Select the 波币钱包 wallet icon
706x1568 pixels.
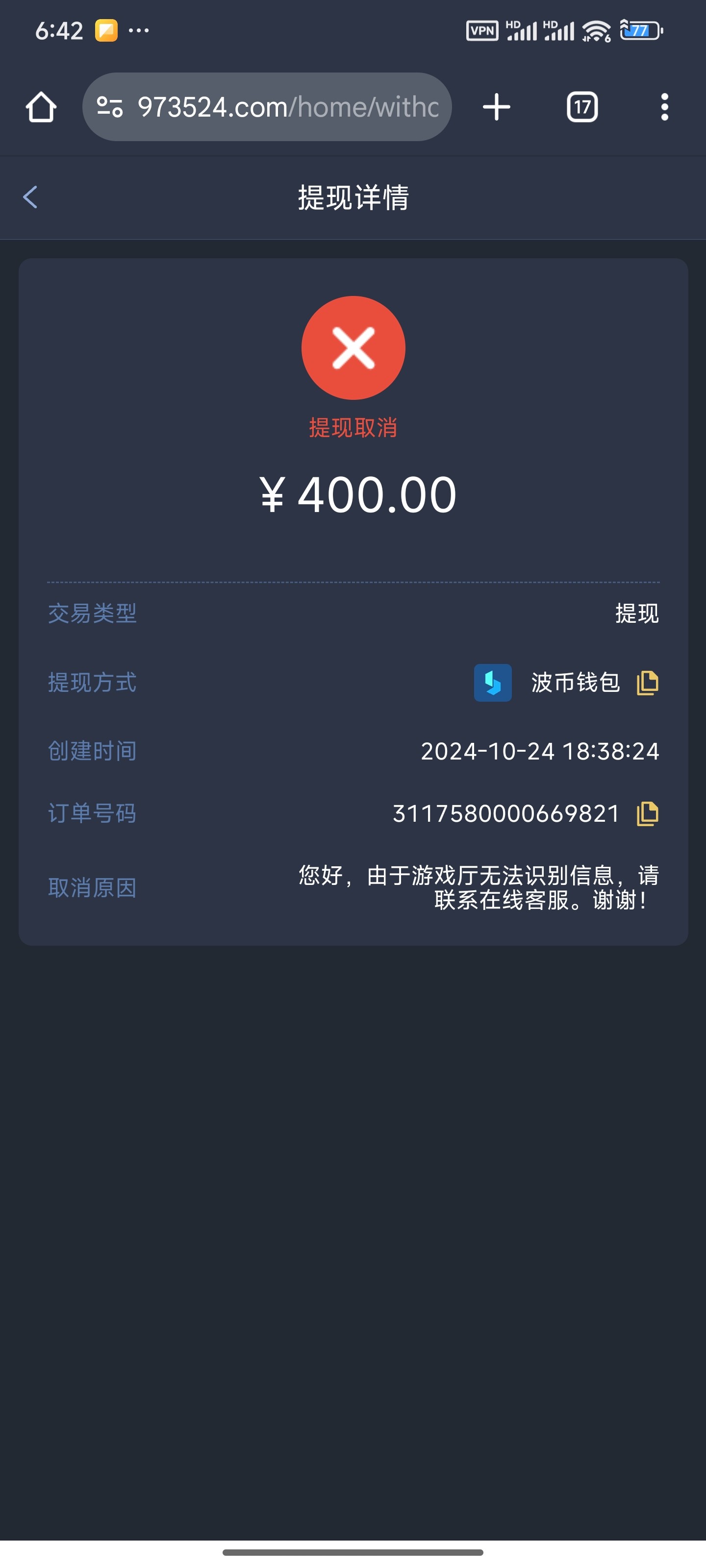(492, 683)
